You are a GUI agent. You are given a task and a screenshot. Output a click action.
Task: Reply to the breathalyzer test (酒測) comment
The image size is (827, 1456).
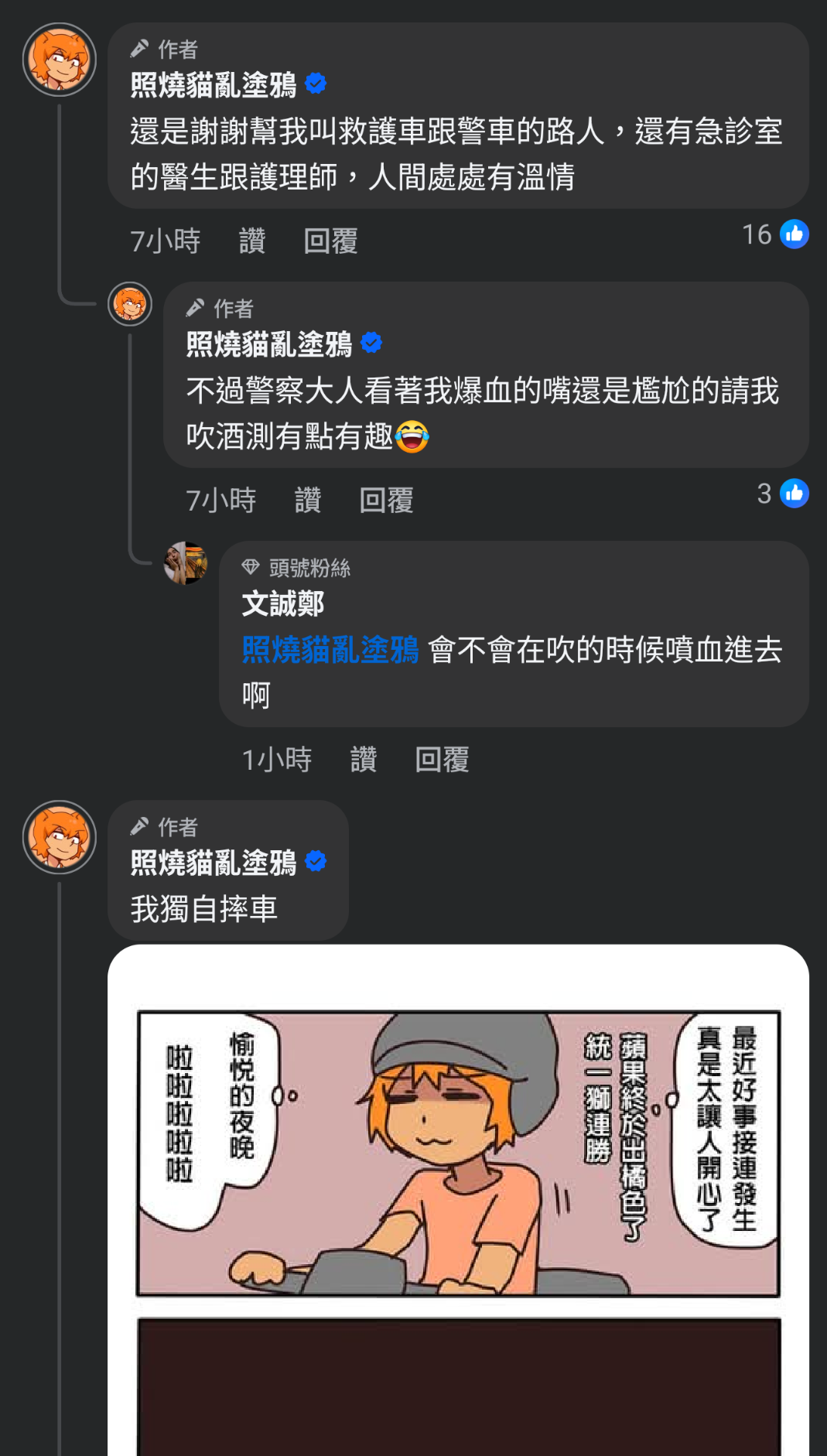[x=386, y=501]
